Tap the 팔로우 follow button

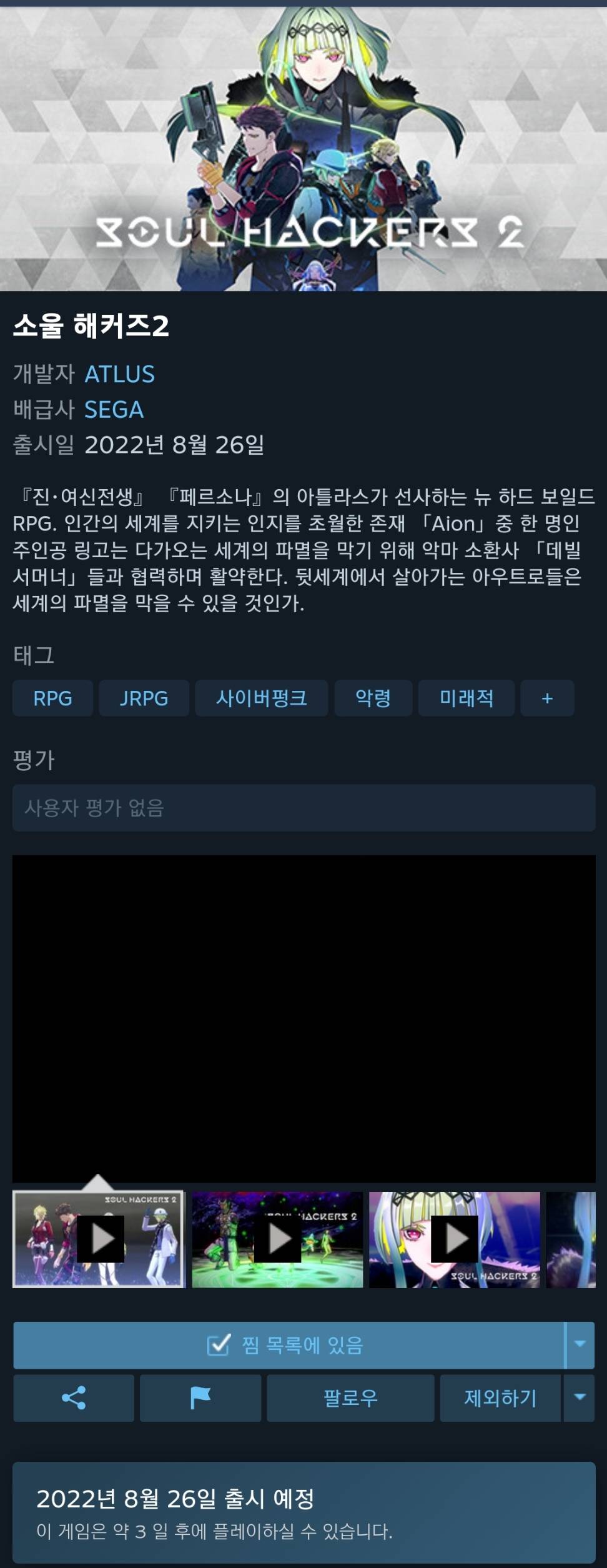[350, 1397]
